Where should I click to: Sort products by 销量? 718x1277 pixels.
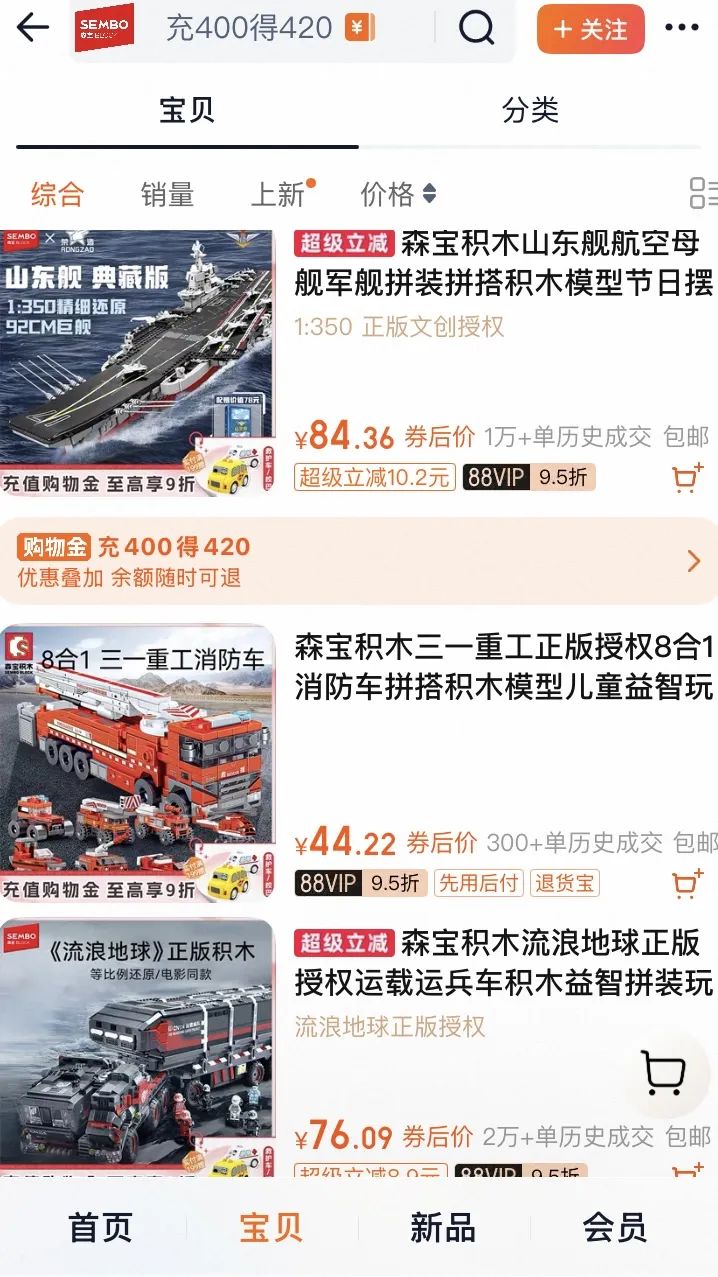[x=167, y=194]
